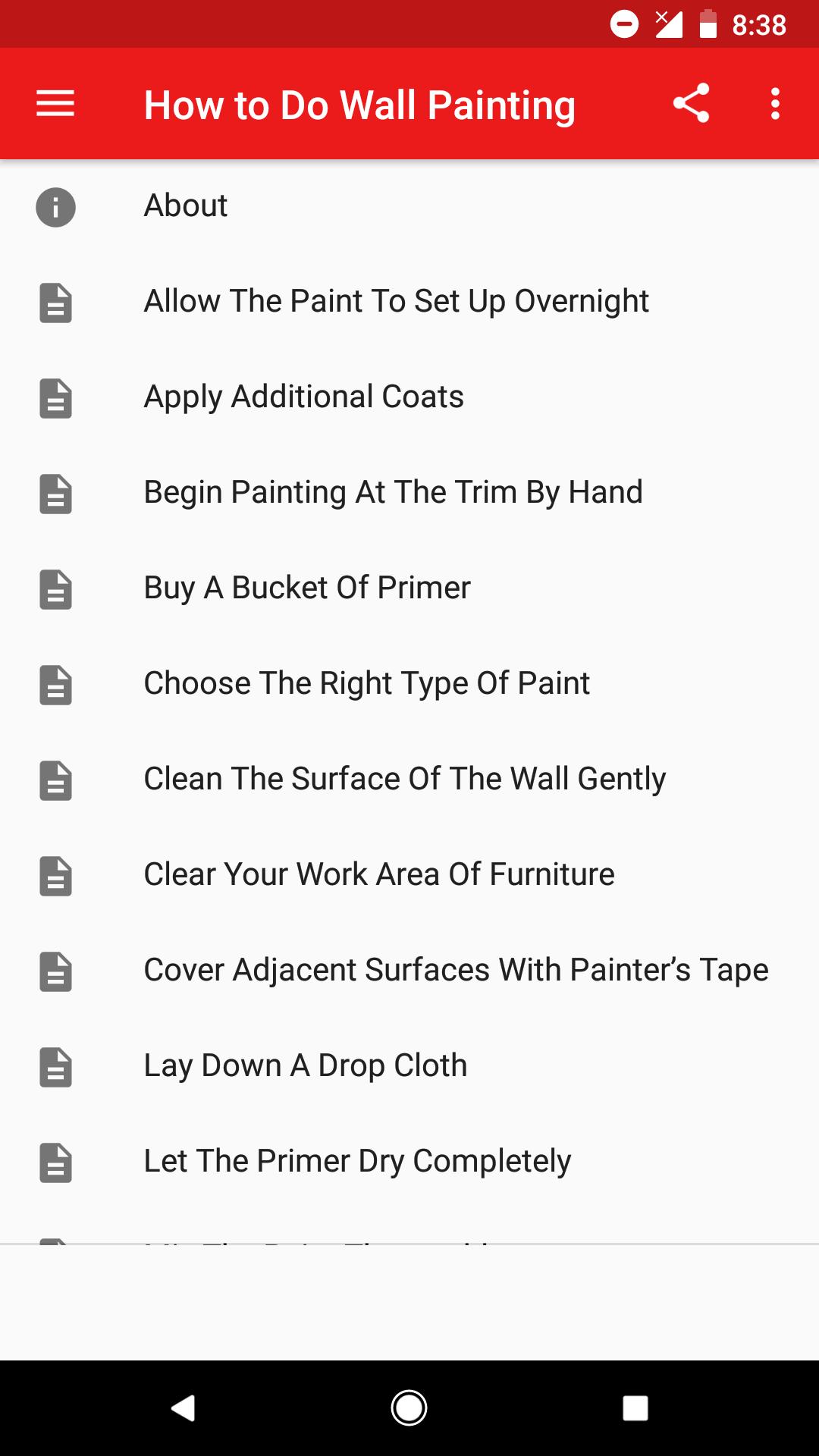Select Begin Painting At The Trim By Hand
819x1456 pixels.
click(x=394, y=491)
